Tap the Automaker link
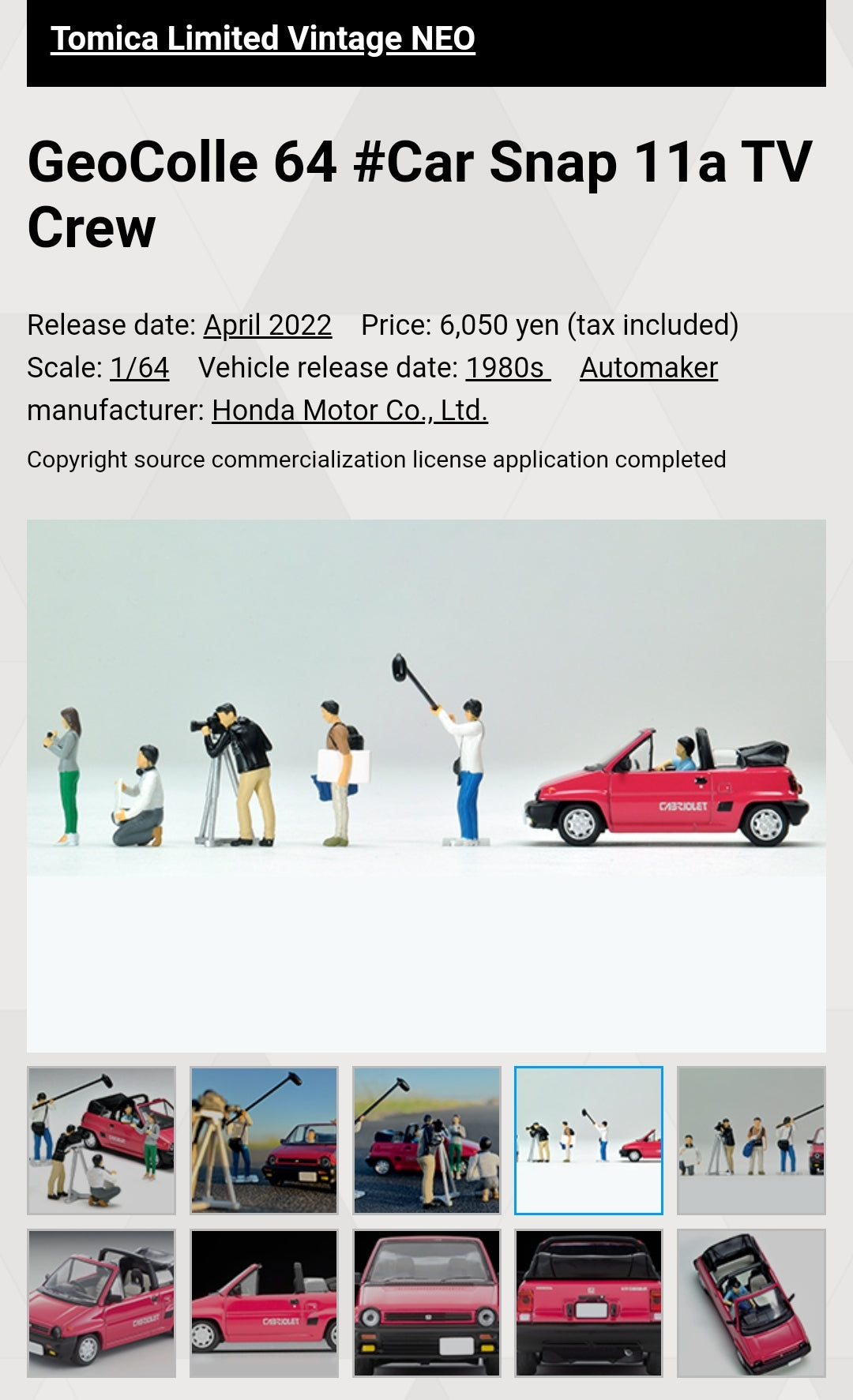Viewport: 853px width, 1400px height. pos(648,368)
